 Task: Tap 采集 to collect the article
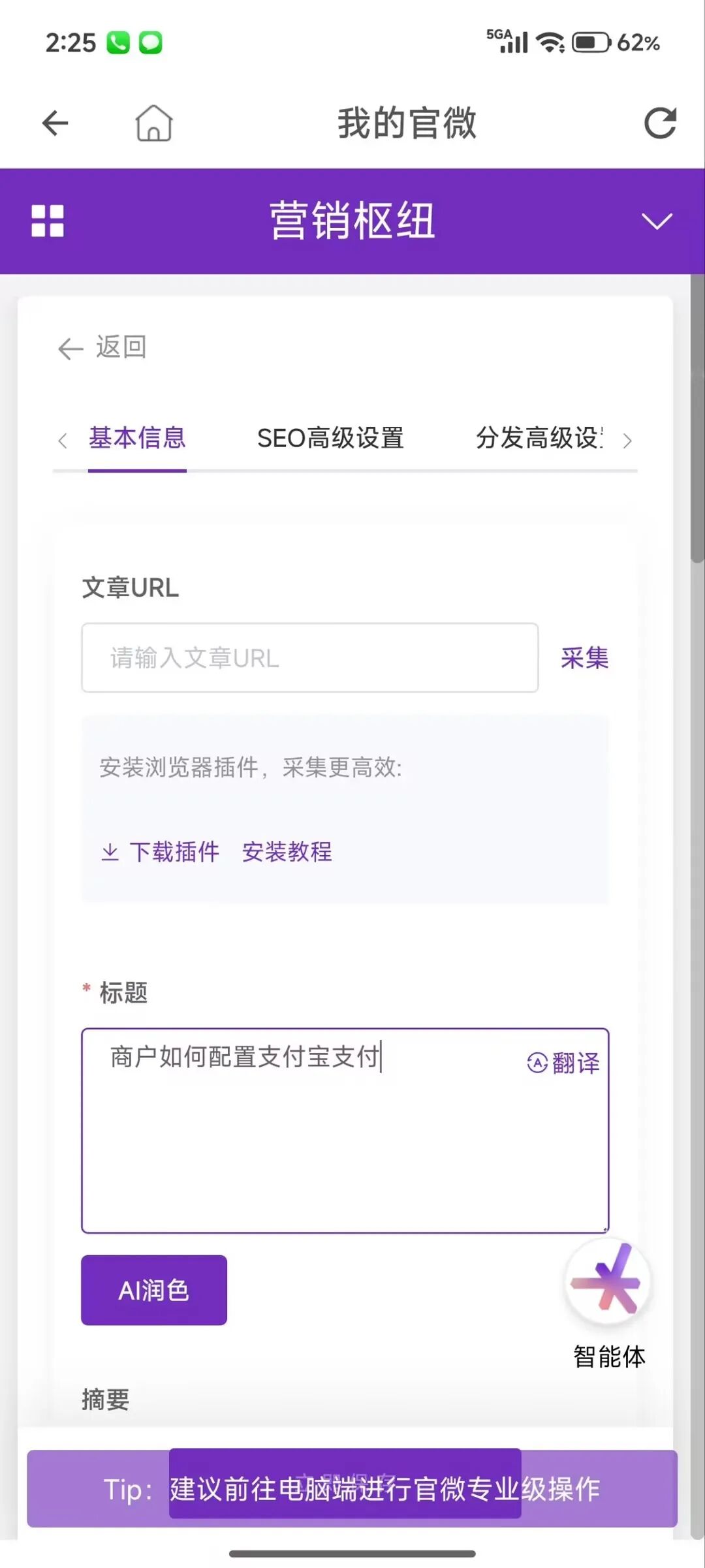coord(584,657)
